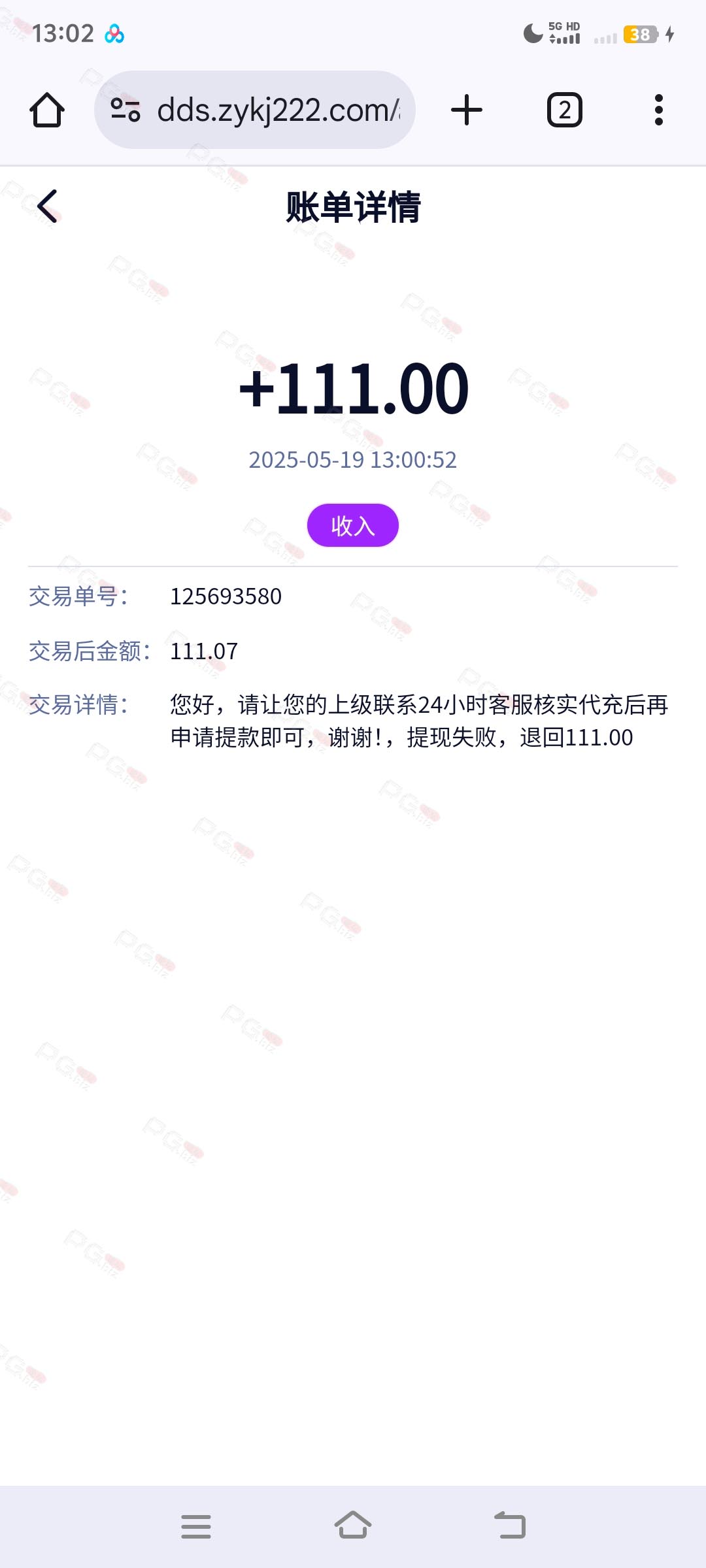Open the browser home page

pyautogui.click(x=47, y=110)
